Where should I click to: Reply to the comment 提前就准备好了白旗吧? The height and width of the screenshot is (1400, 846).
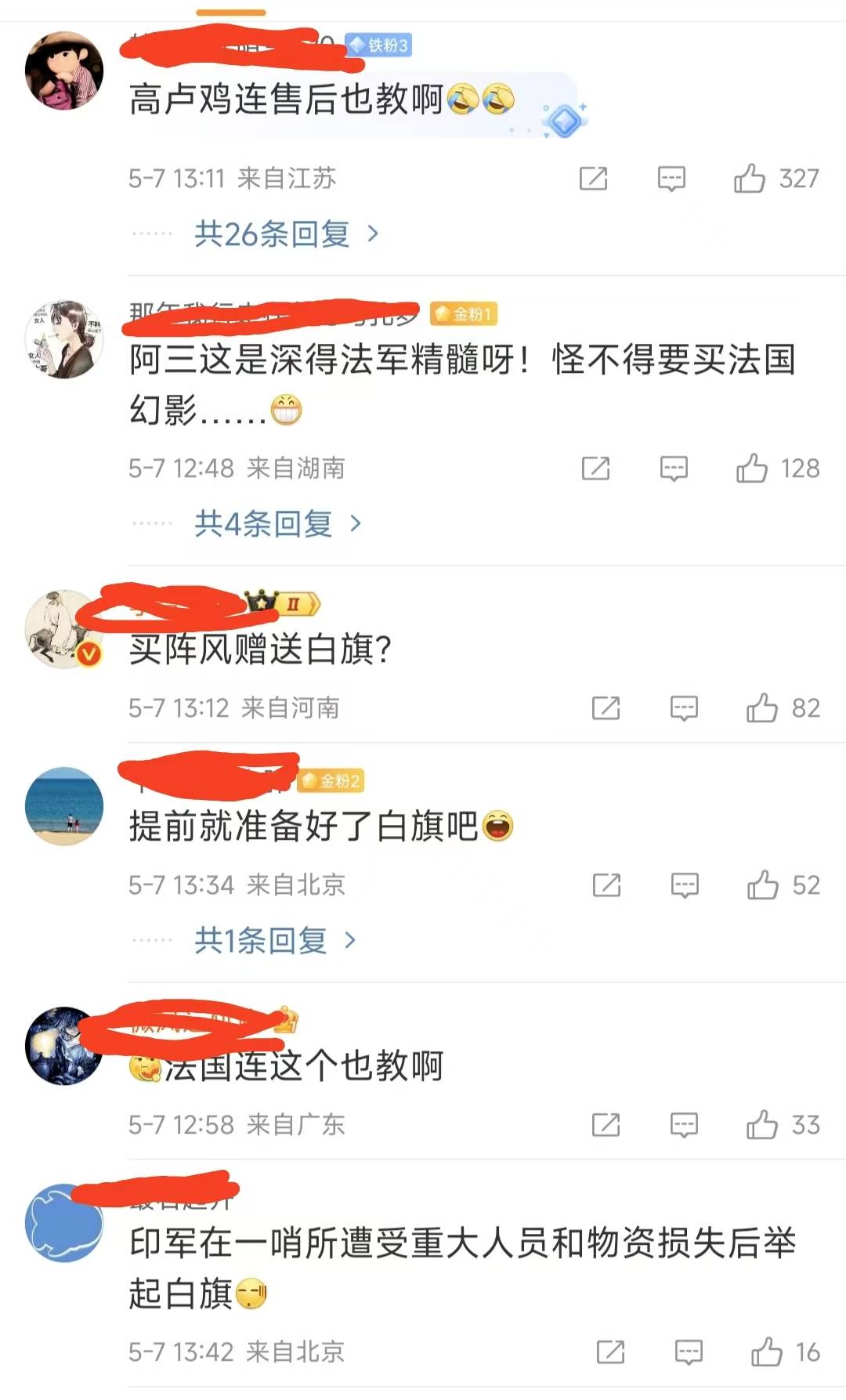(685, 885)
